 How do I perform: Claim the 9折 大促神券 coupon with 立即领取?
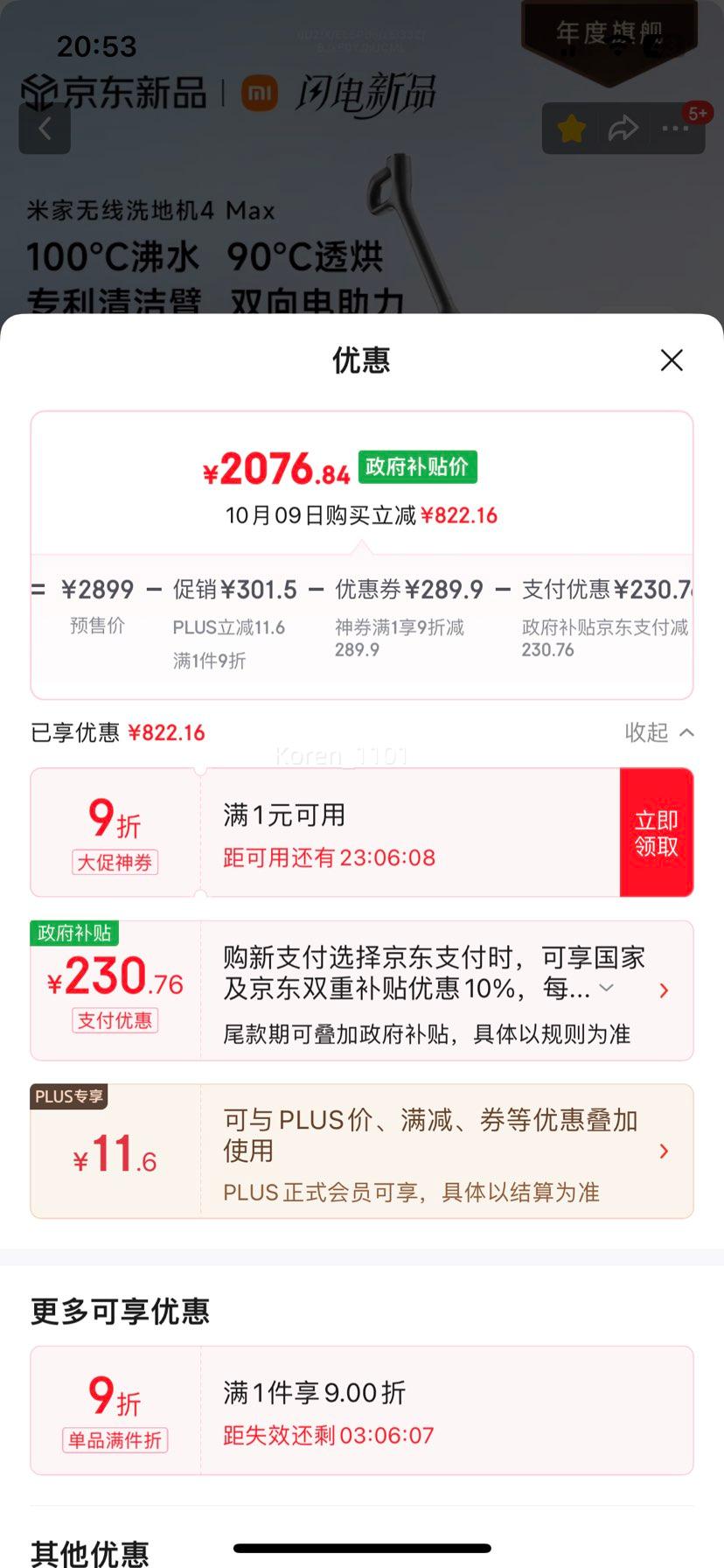pos(656,832)
